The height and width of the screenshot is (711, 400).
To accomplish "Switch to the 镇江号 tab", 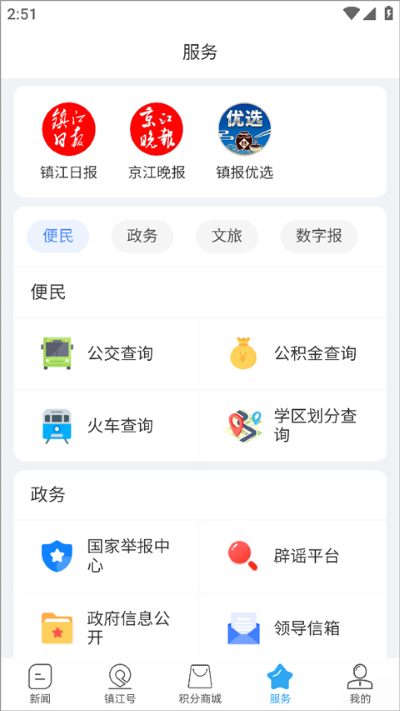I will [120, 684].
